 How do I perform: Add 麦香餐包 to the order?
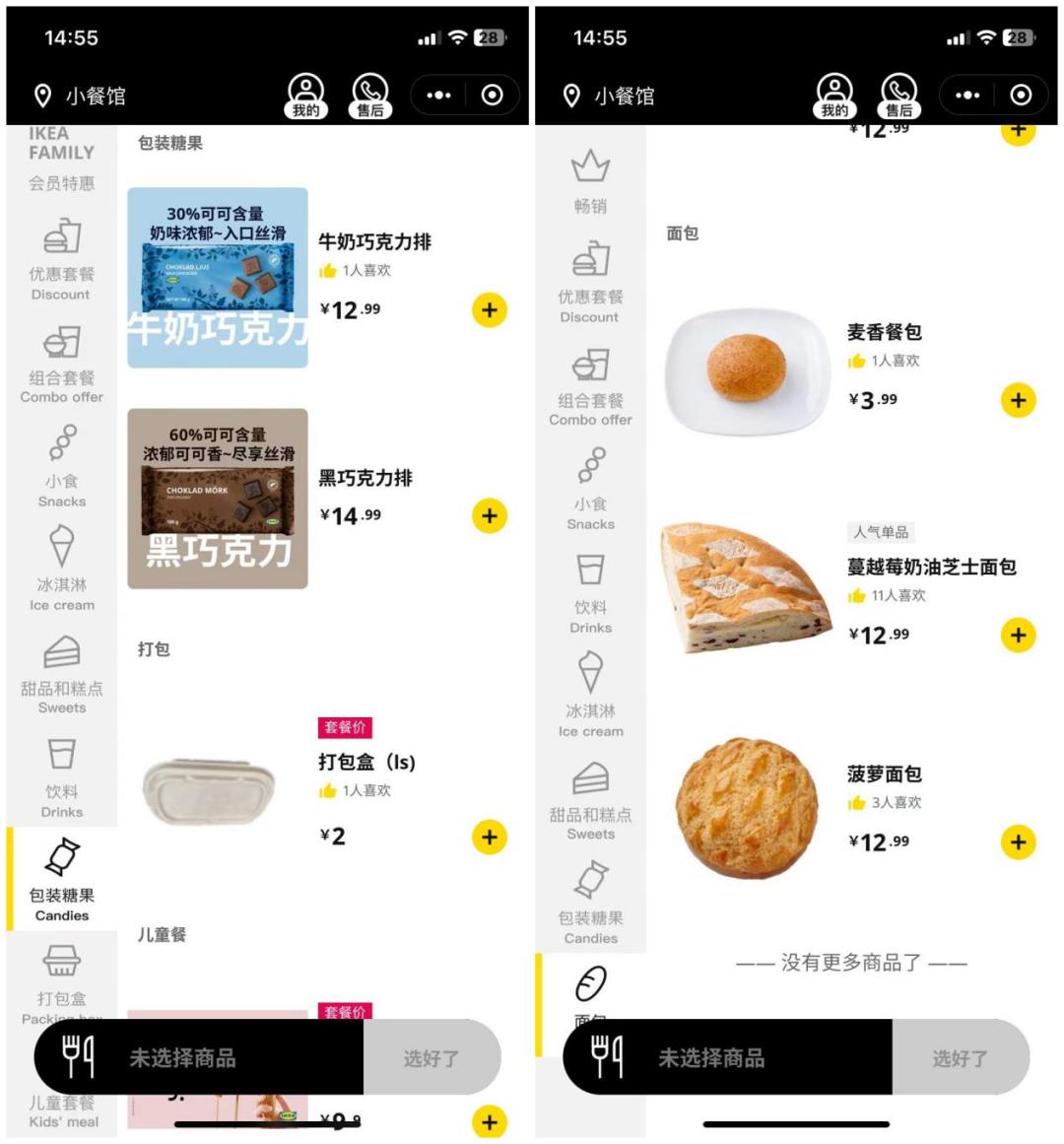[1018, 400]
